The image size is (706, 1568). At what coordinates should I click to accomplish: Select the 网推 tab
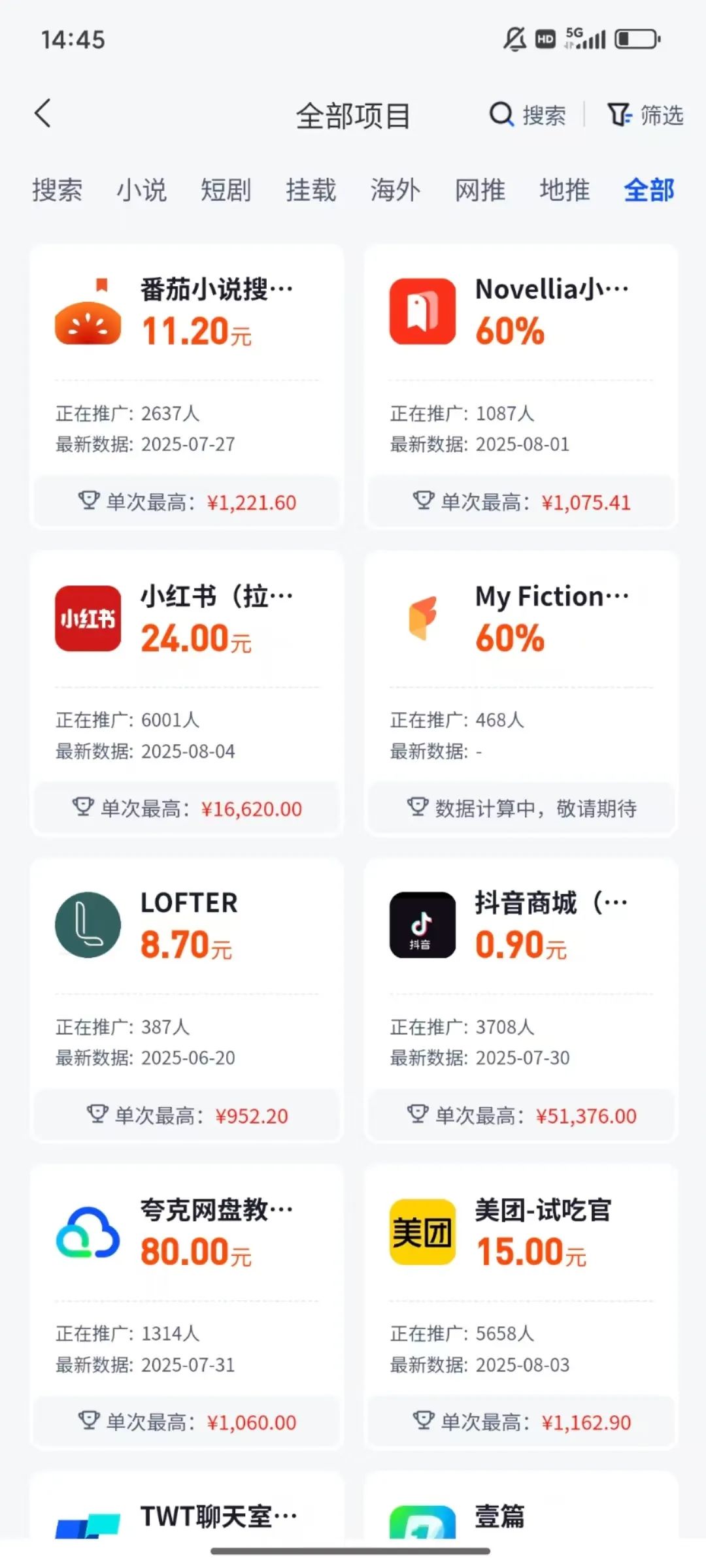[480, 190]
